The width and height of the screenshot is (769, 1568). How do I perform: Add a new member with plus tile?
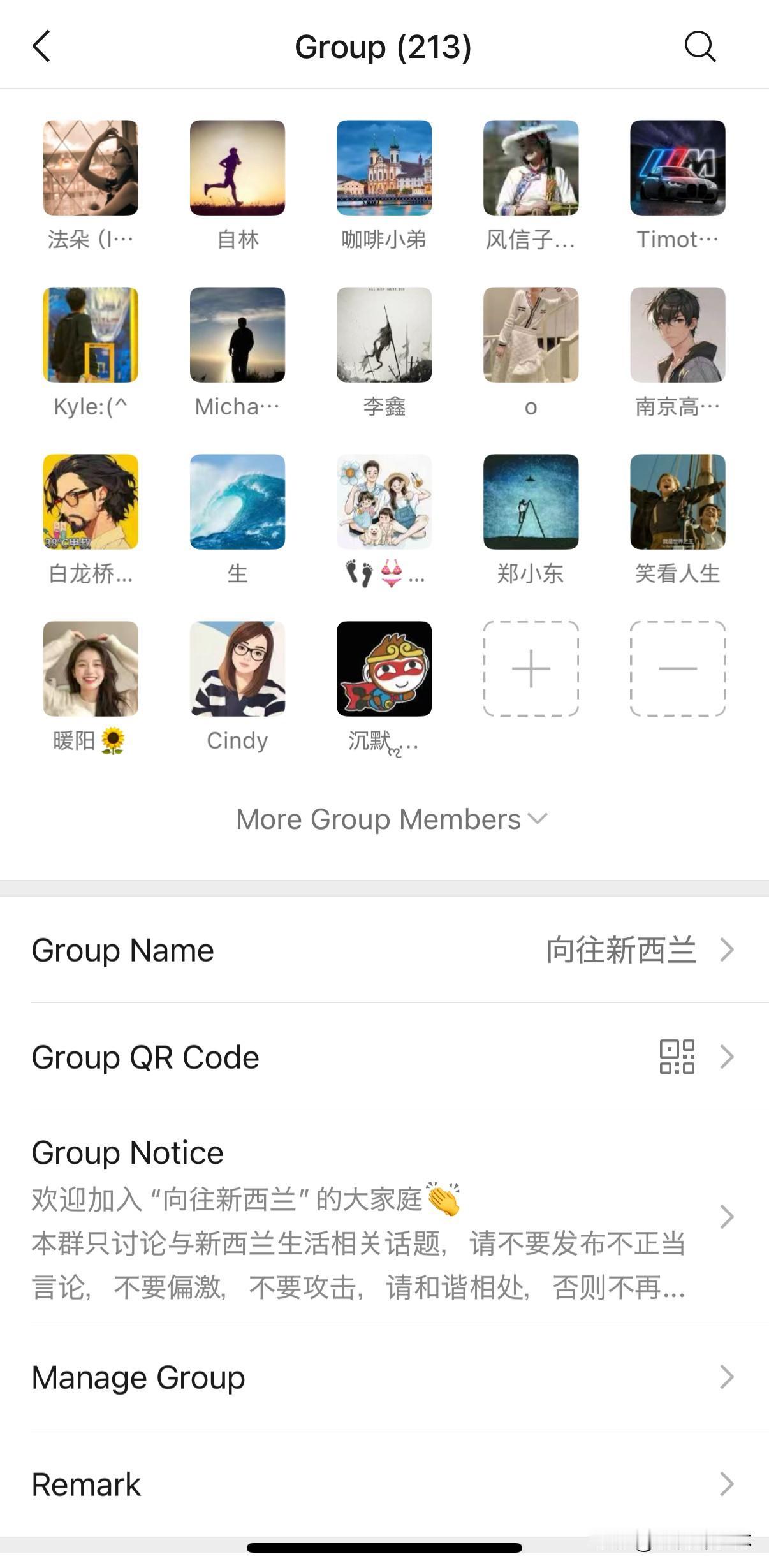[x=531, y=668]
